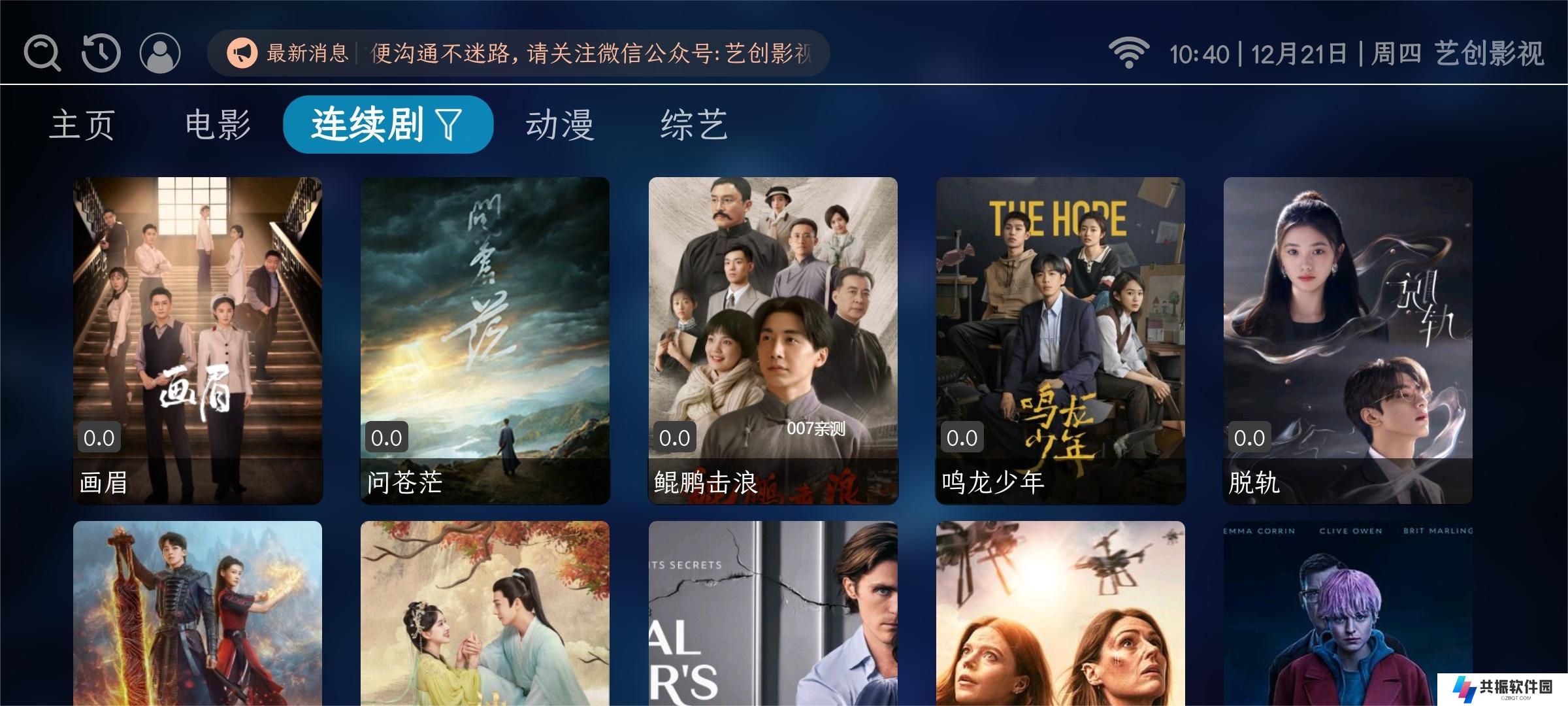This screenshot has width=1568, height=706.
Task: Switch to the 主页 tab
Action: pos(82,125)
